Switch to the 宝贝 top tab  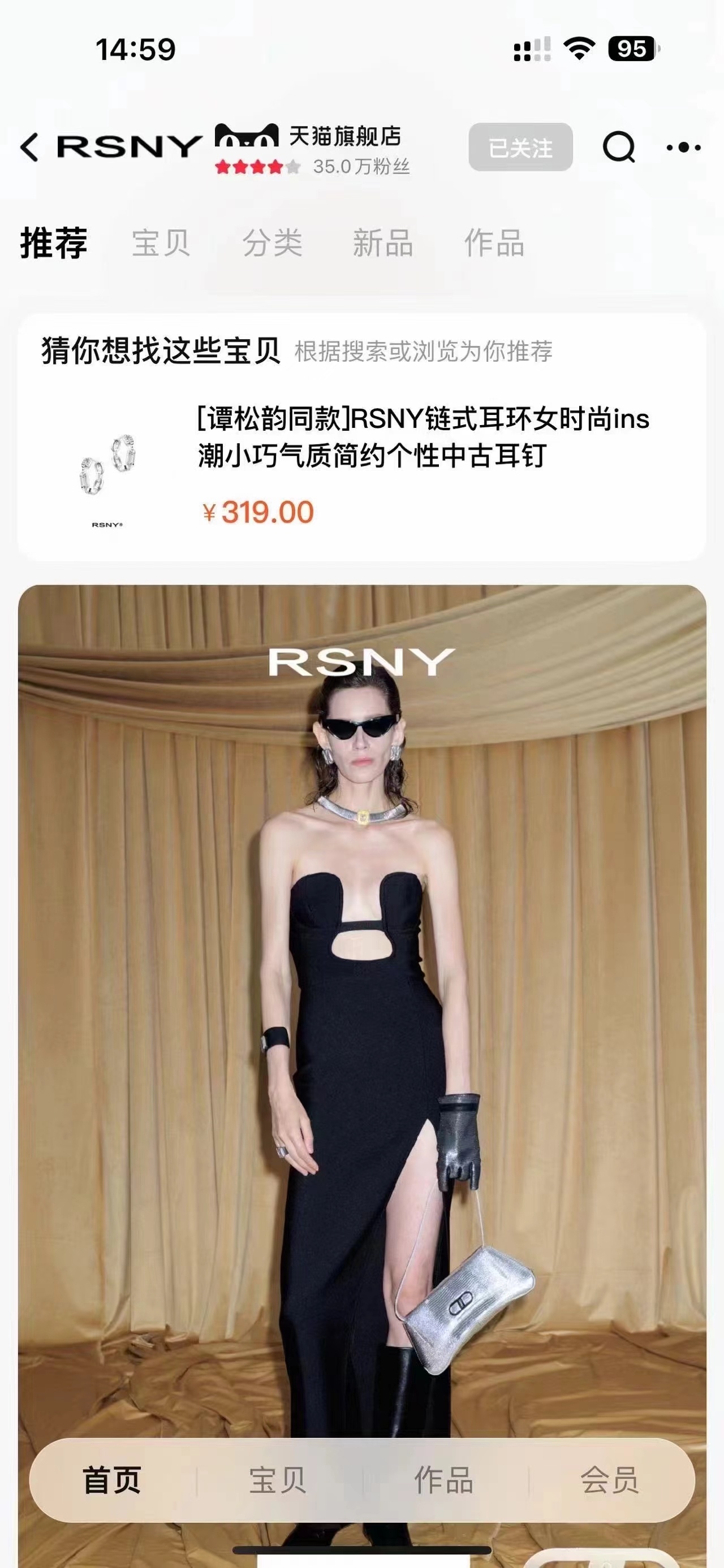pos(161,243)
